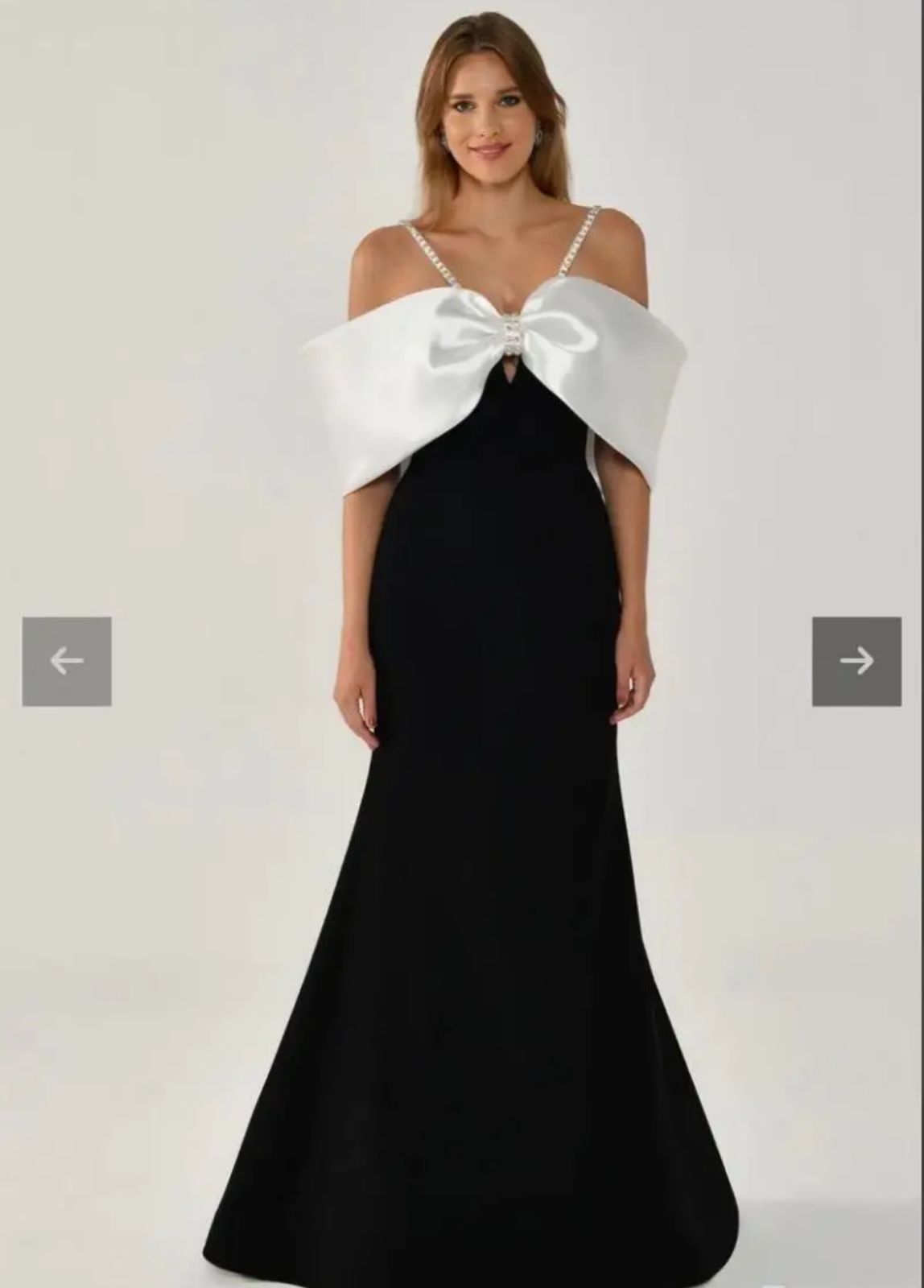Viewport: 924px width, 1288px height.
Task: Go to the previous product photo
Action: 67,661
